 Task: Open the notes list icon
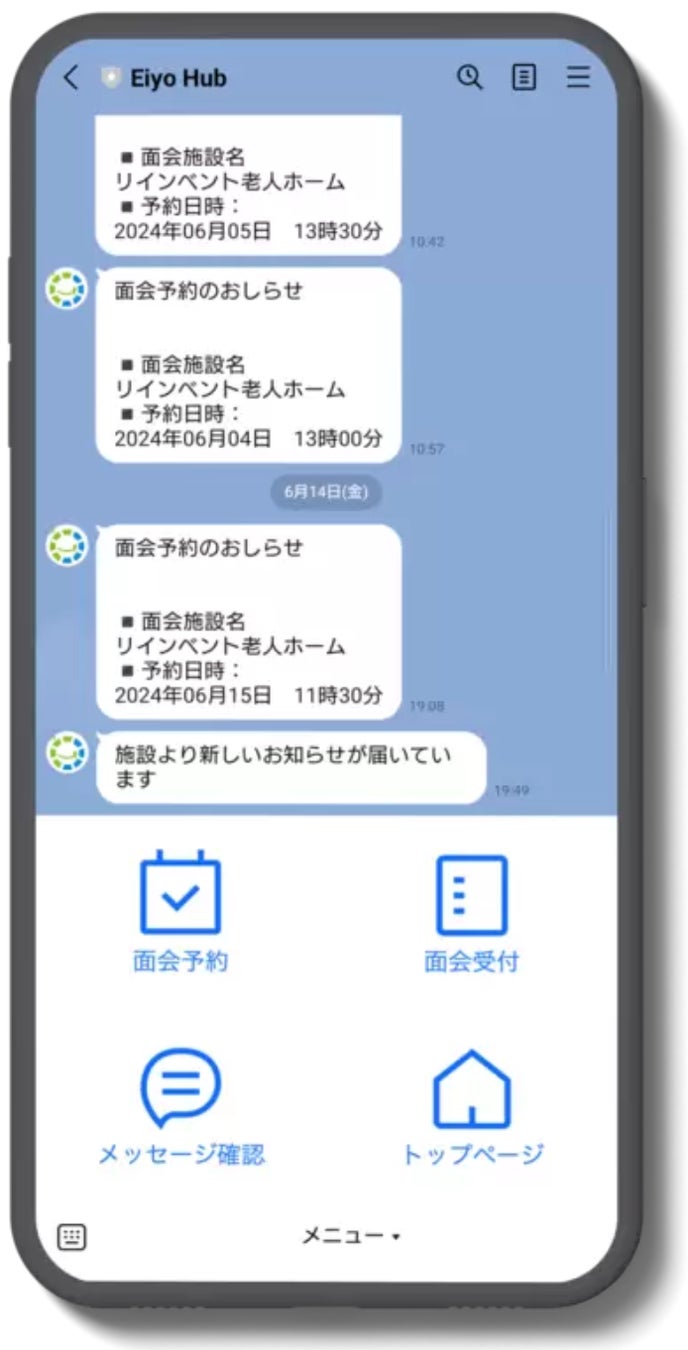point(524,78)
